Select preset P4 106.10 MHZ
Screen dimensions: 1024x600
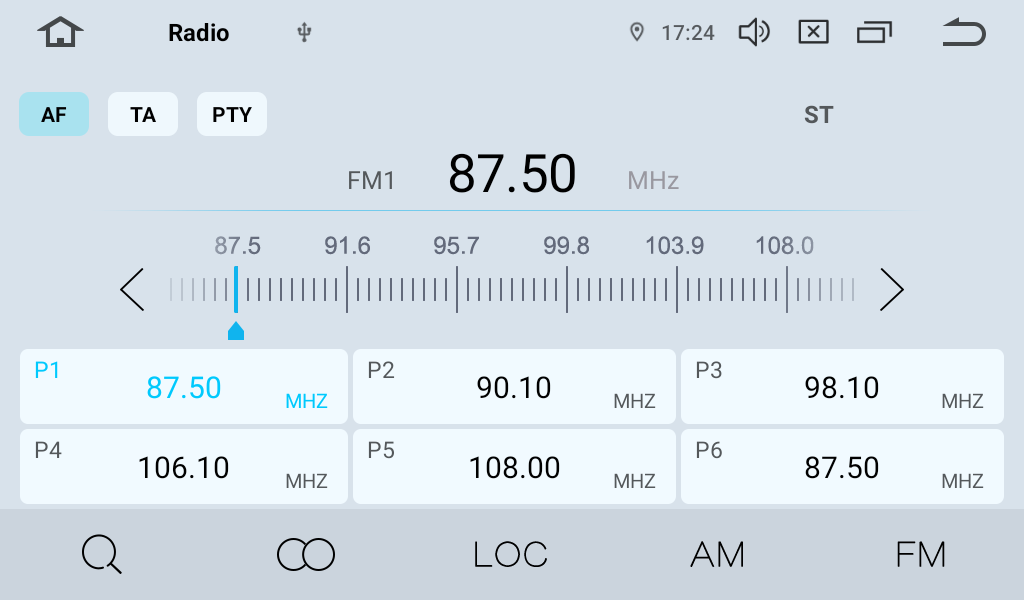point(184,467)
